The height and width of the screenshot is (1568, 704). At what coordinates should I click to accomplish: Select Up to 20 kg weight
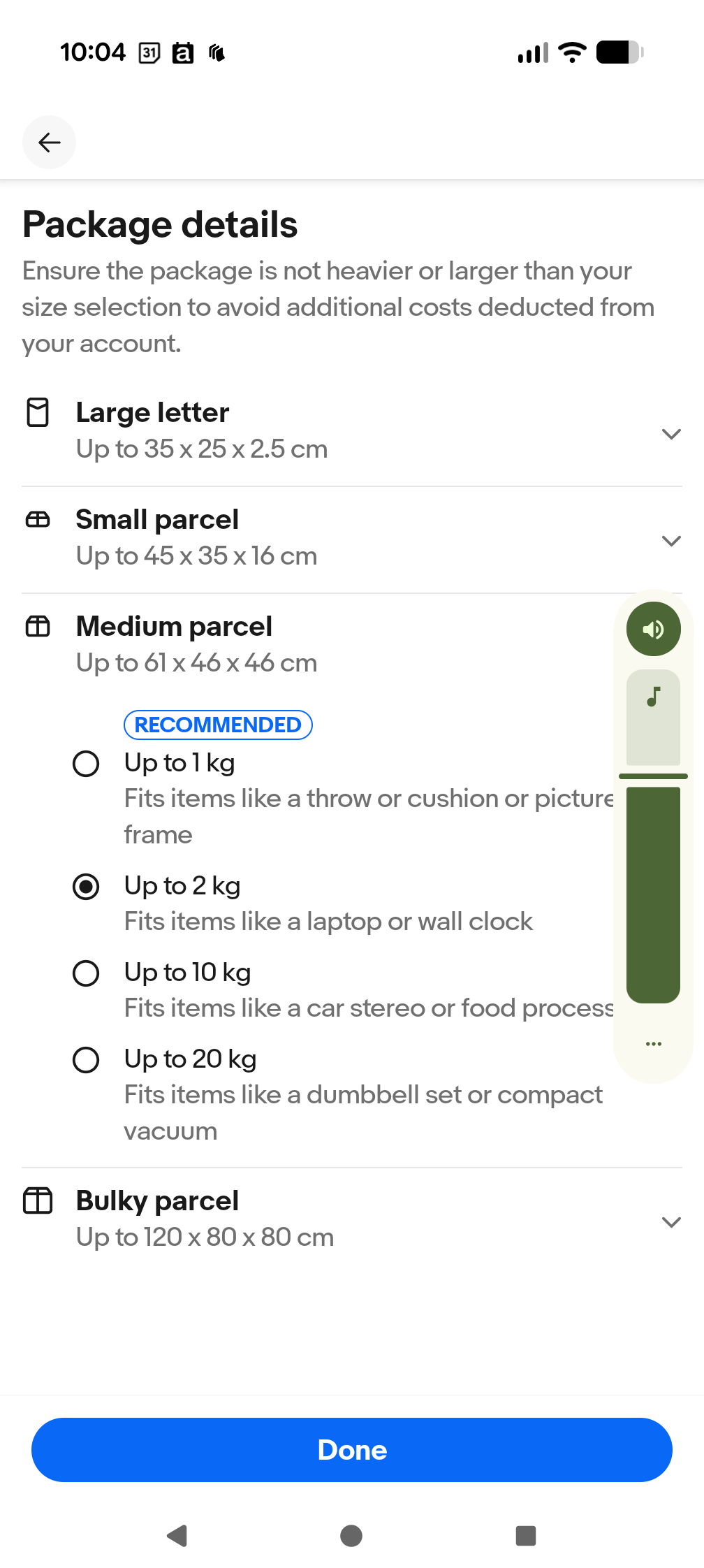[86, 1060]
